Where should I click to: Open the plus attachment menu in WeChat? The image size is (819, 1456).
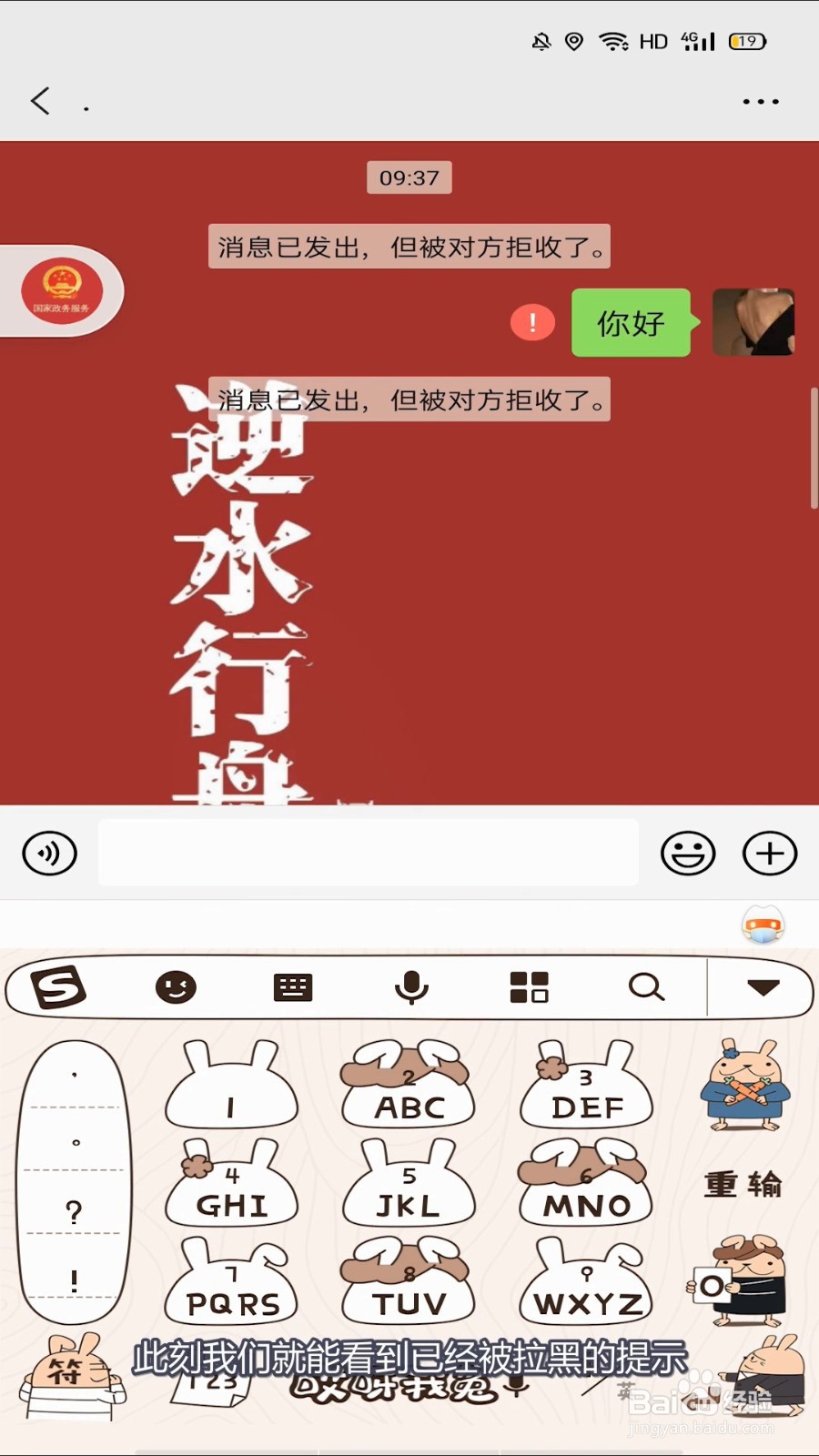click(769, 853)
